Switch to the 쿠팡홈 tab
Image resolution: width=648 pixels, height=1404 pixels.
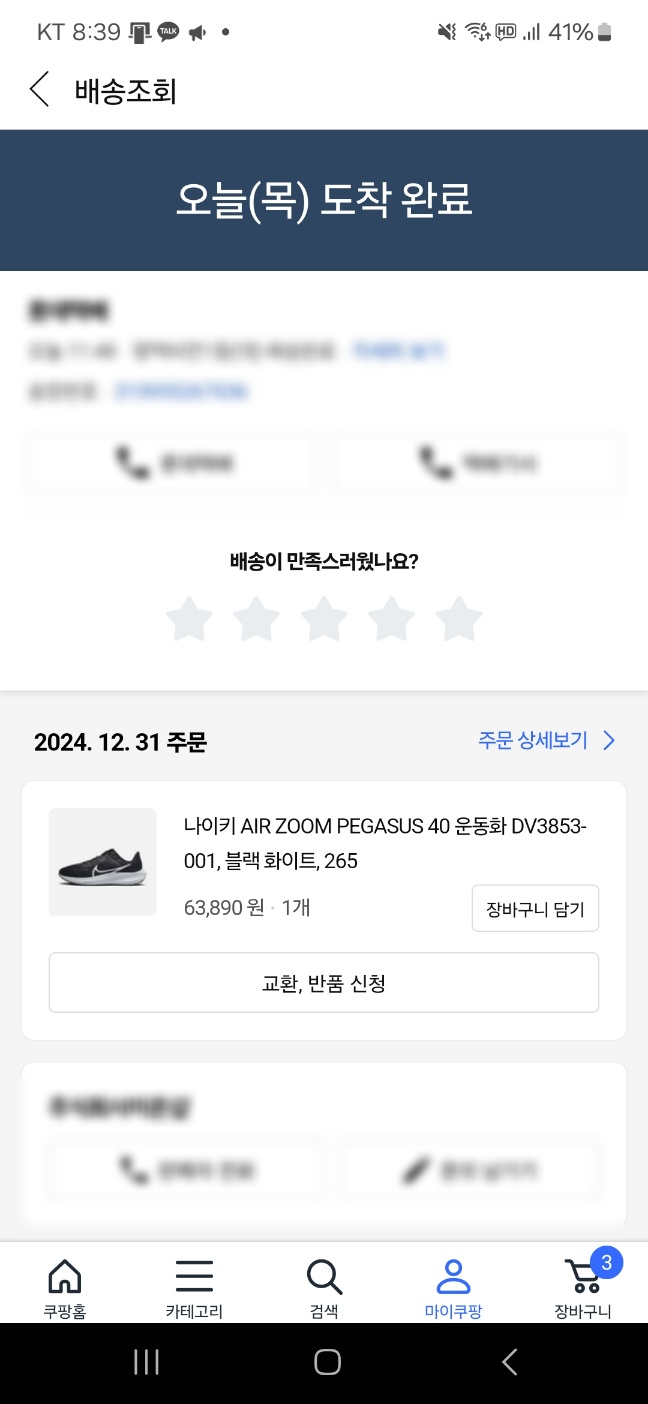coord(65,1288)
